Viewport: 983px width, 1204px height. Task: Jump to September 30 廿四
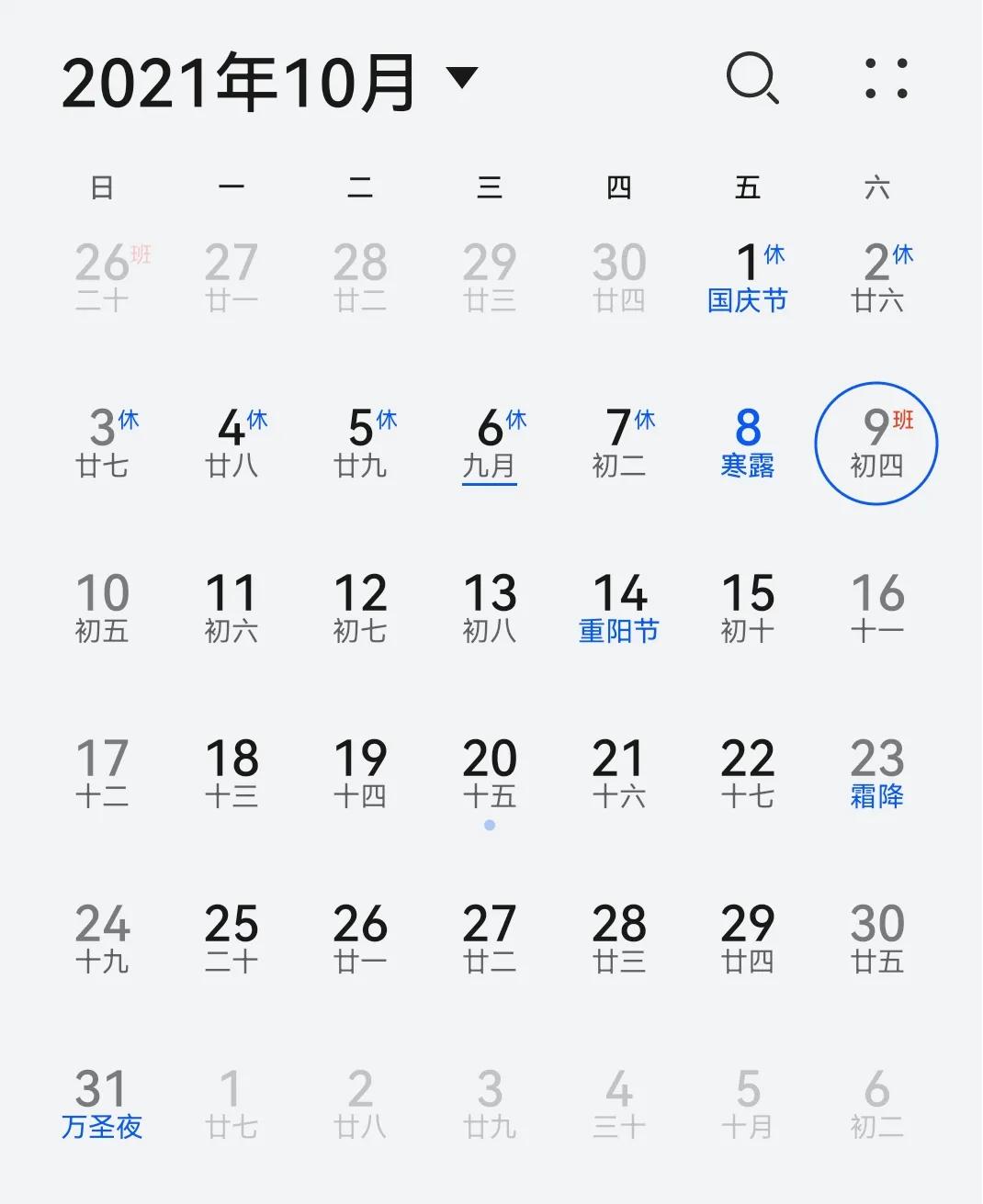coord(619,276)
